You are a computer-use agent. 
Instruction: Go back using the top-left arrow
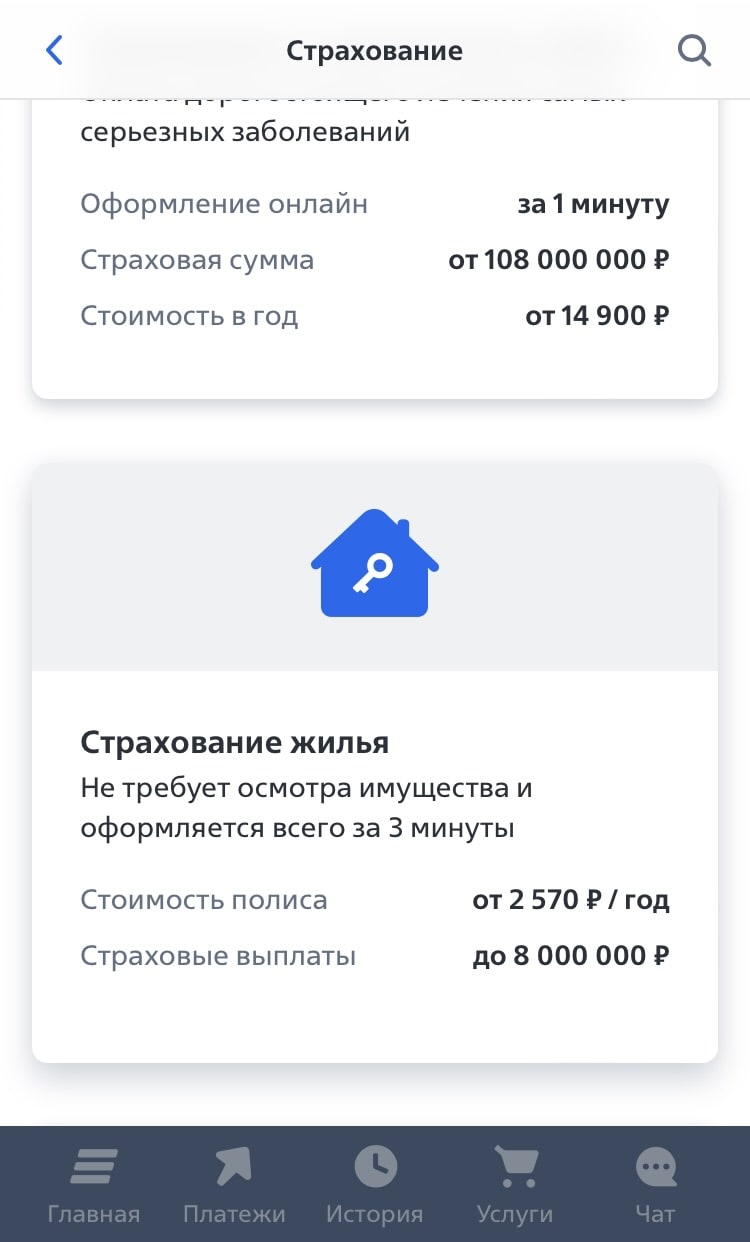(54, 50)
